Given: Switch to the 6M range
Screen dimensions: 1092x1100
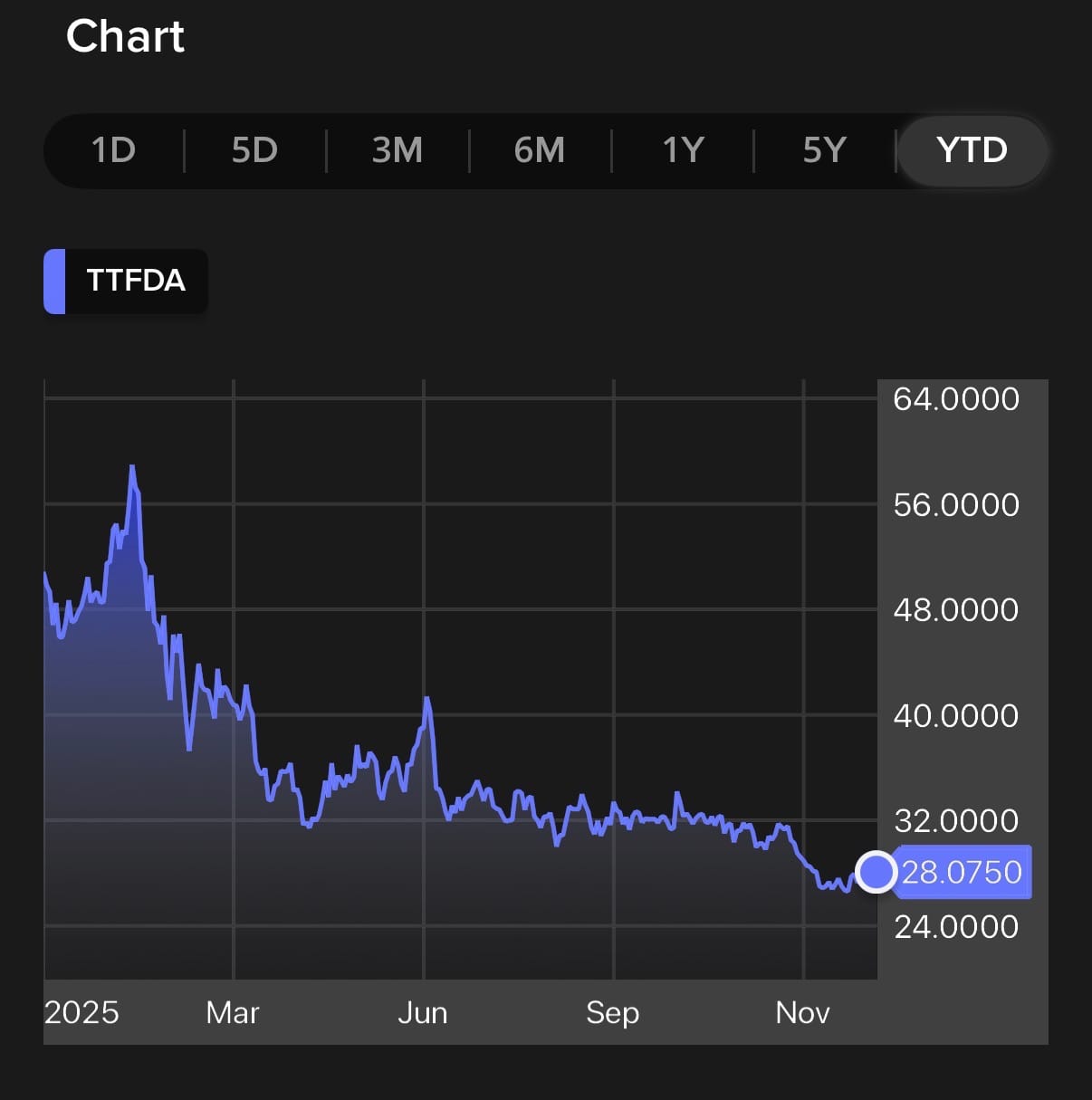Looking at the screenshot, I should [540, 150].
